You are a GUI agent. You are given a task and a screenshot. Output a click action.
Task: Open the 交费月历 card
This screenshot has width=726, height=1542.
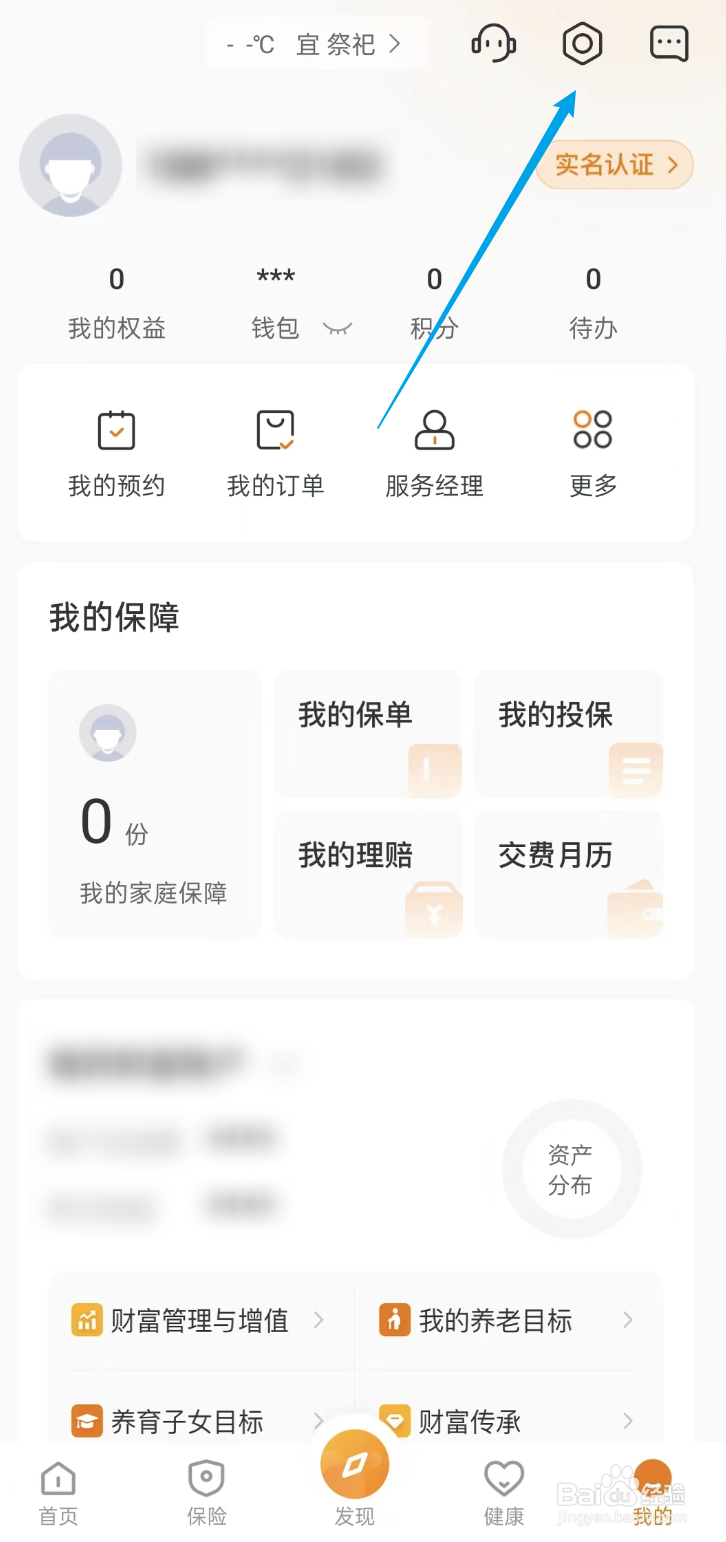(568, 874)
